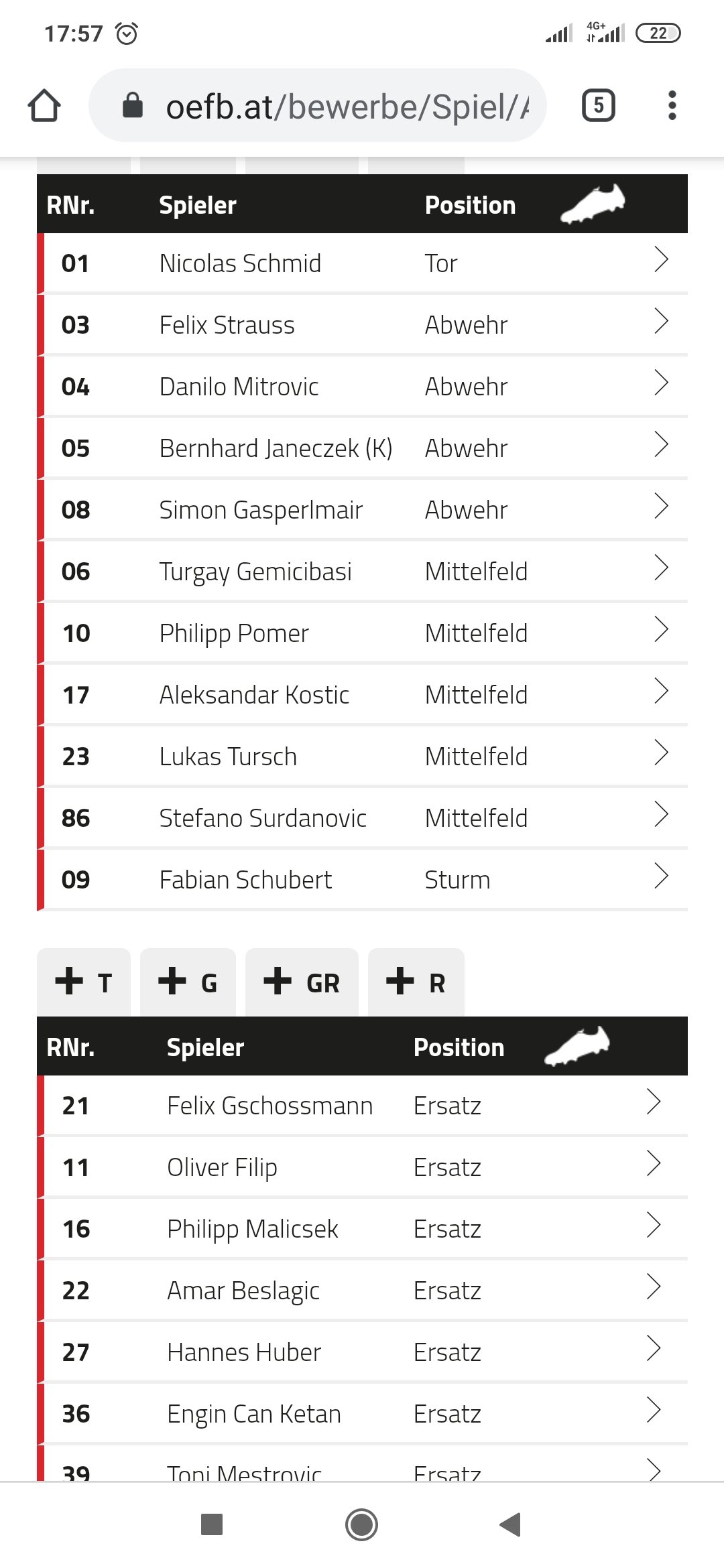Open the tab switcher showing 5 tabs
Screen dimensions: 724x1568
click(x=598, y=106)
